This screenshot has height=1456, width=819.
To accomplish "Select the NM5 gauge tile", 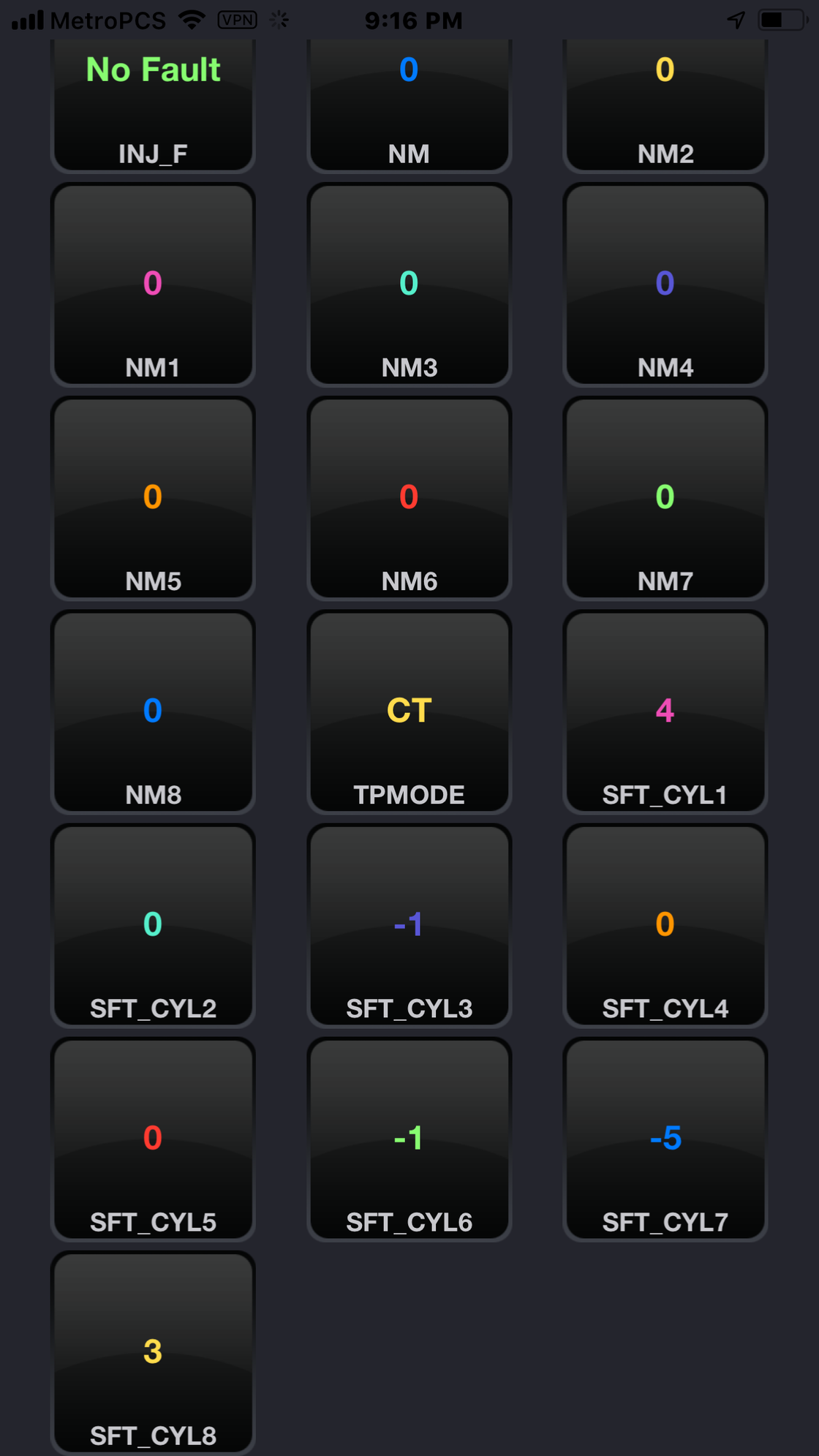I will (x=151, y=497).
